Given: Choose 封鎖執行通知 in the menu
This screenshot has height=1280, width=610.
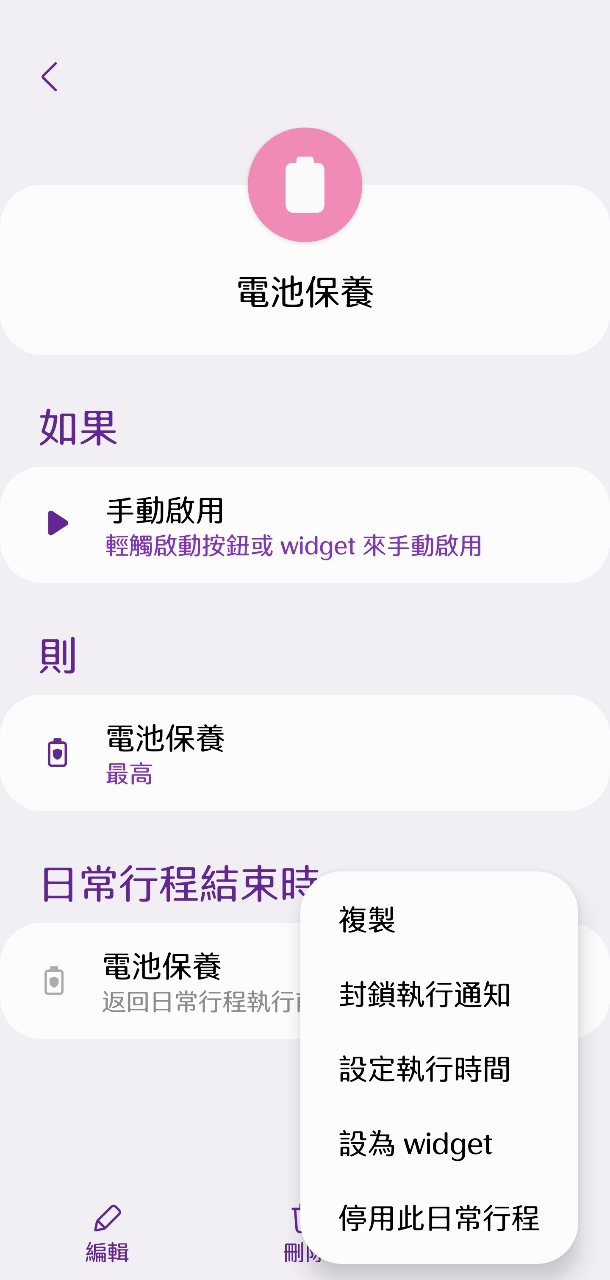Looking at the screenshot, I should coord(425,995).
